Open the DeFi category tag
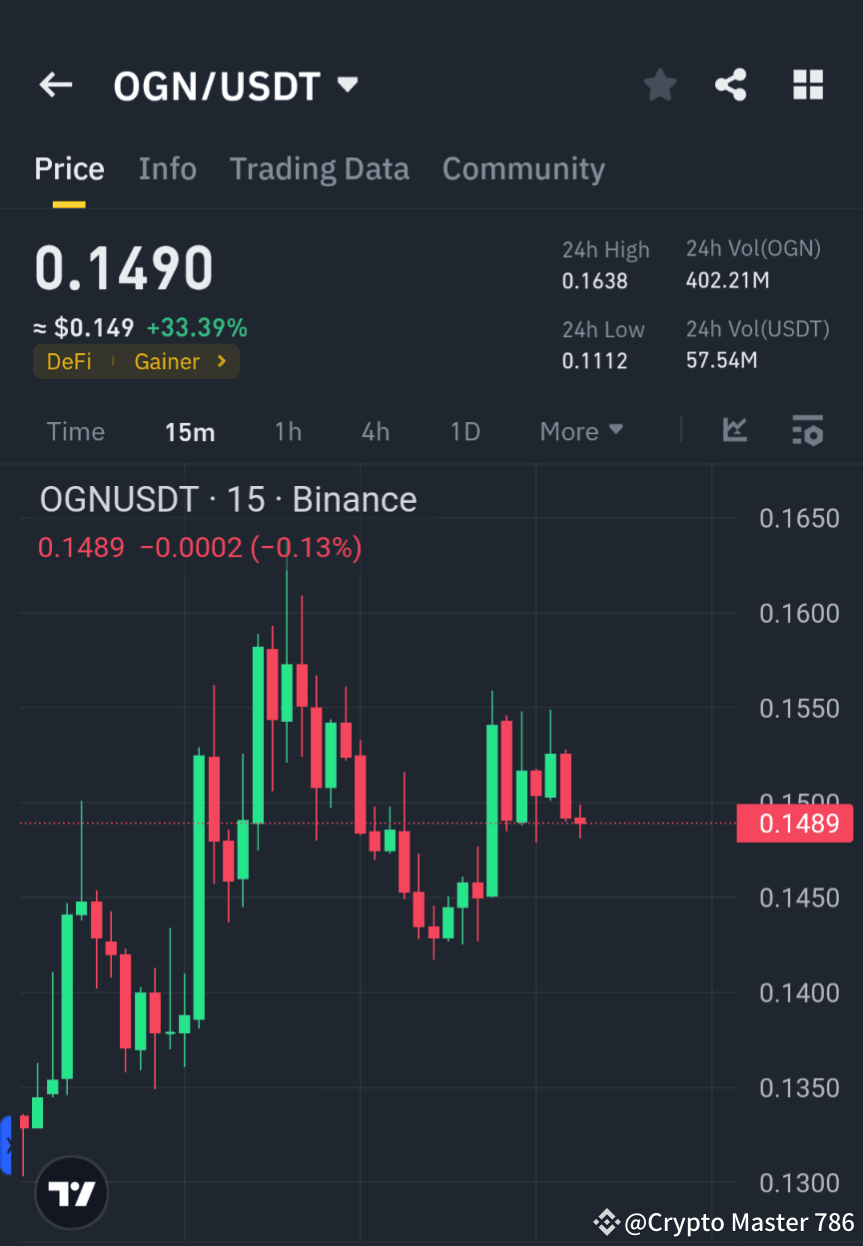The height and width of the screenshot is (1246, 863). point(68,361)
